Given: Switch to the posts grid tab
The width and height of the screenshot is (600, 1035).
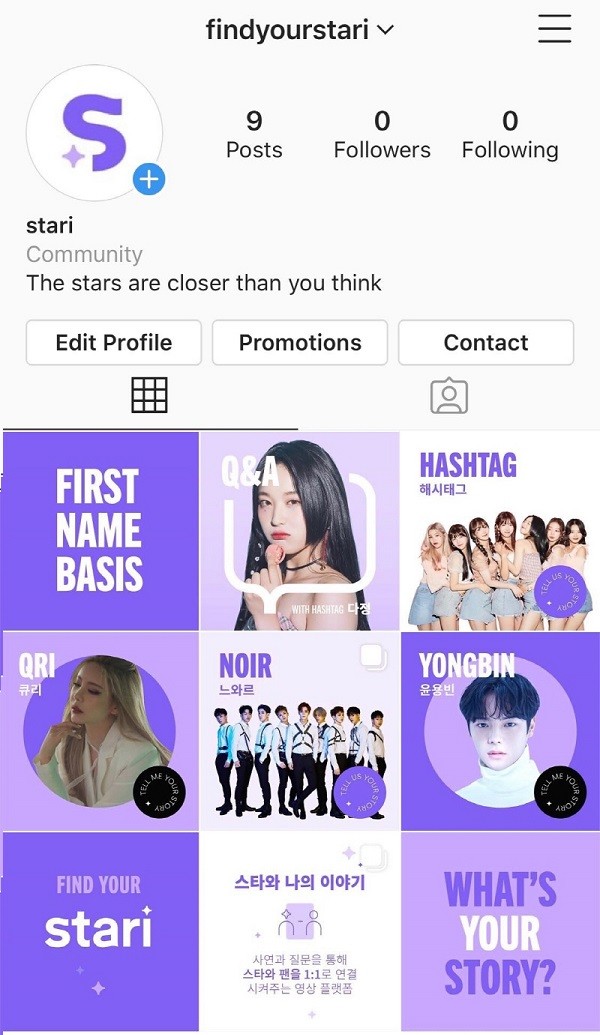Looking at the screenshot, I should 149,396.
